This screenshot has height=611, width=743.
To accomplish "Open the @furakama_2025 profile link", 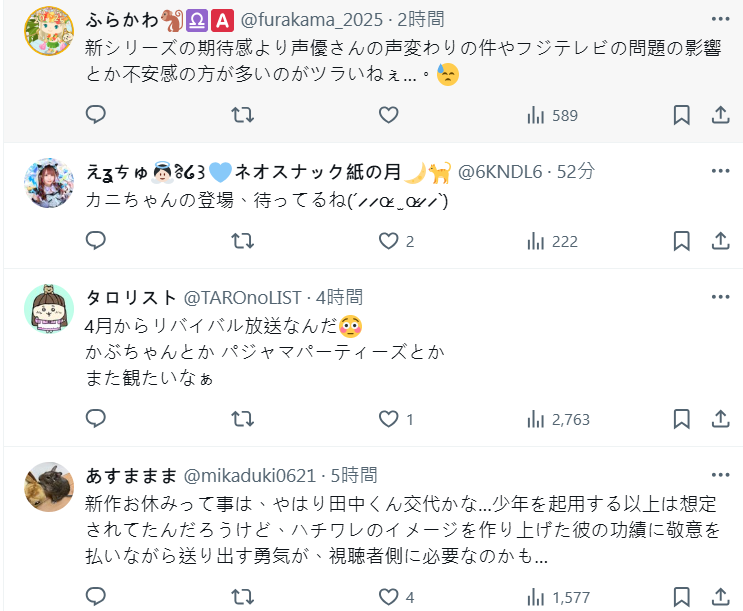I will pyautogui.click(x=310, y=19).
